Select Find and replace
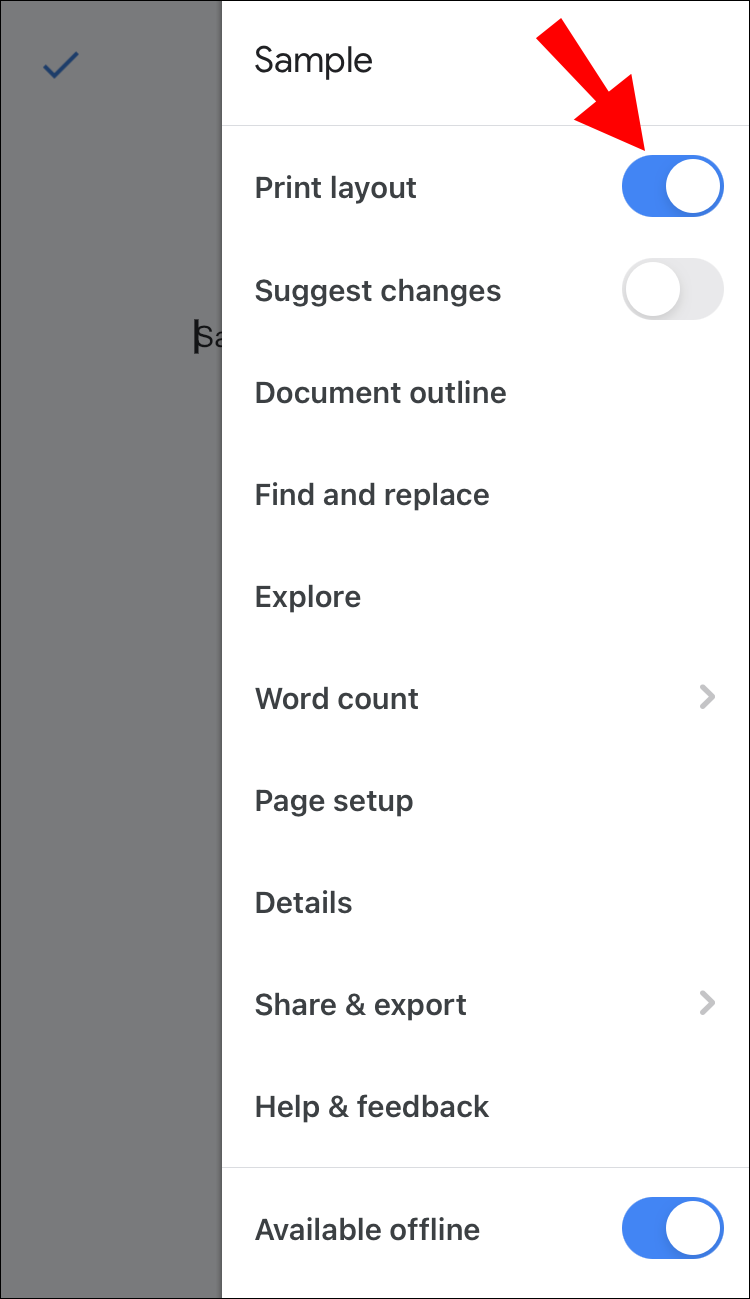The height and width of the screenshot is (1299, 750). click(x=372, y=495)
